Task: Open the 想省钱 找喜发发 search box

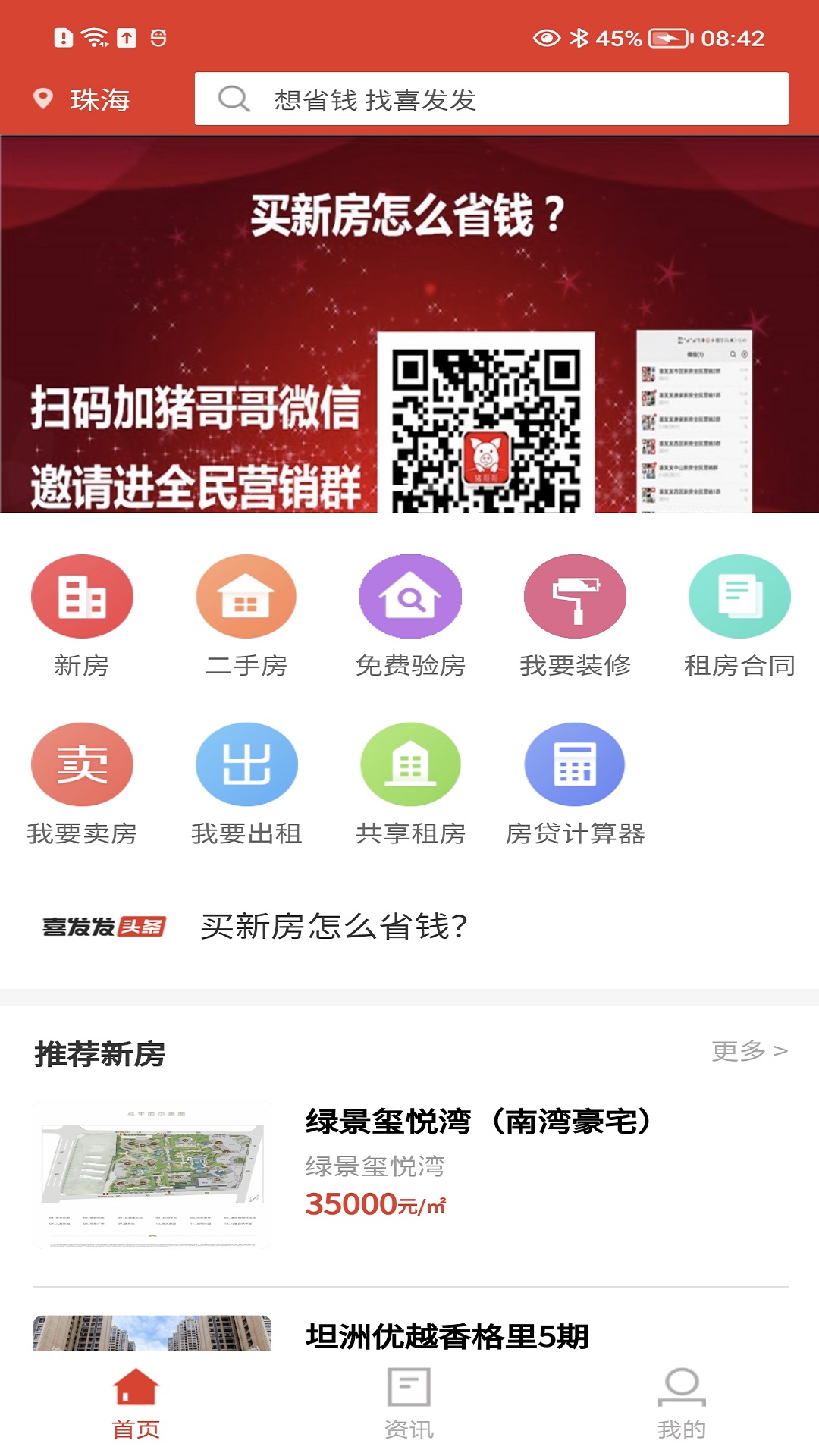Action: click(x=491, y=99)
